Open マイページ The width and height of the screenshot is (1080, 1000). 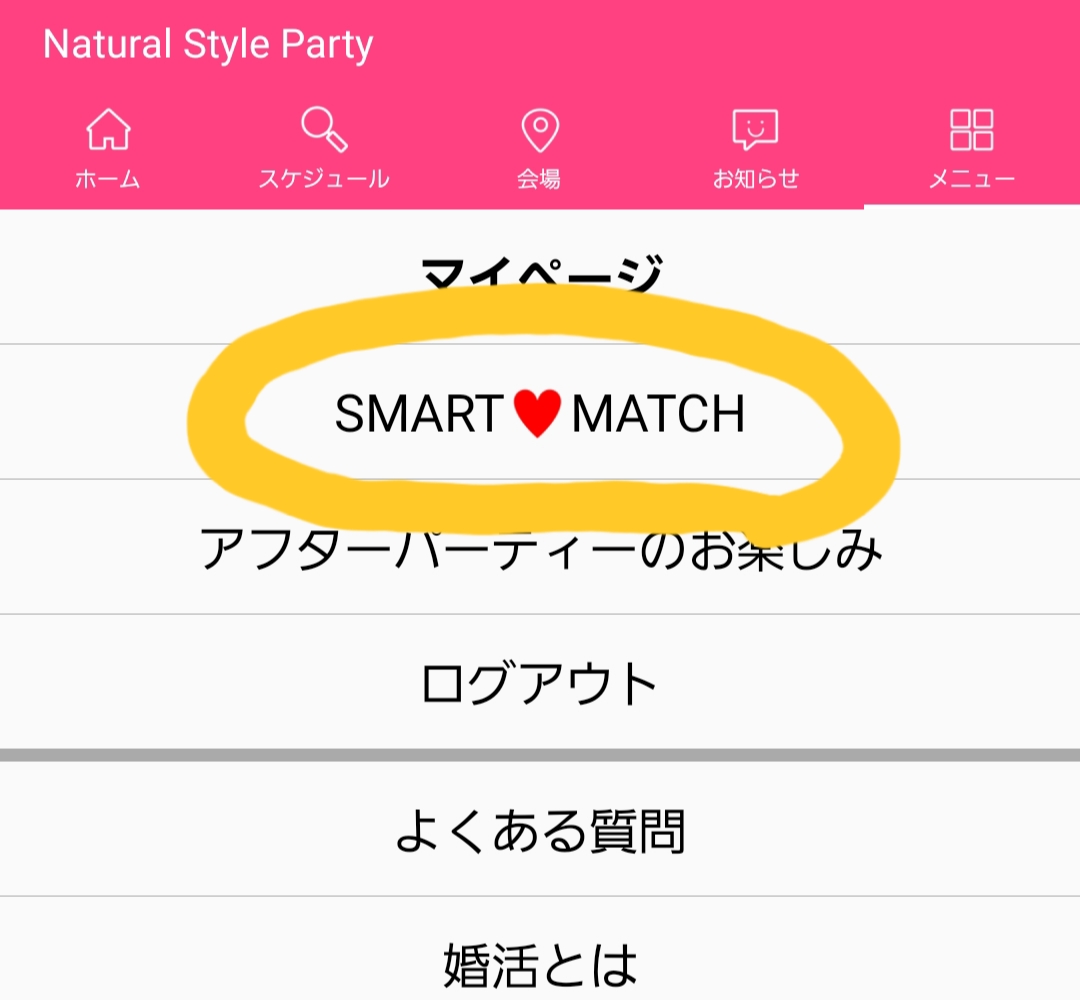click(x=540, y=276)
